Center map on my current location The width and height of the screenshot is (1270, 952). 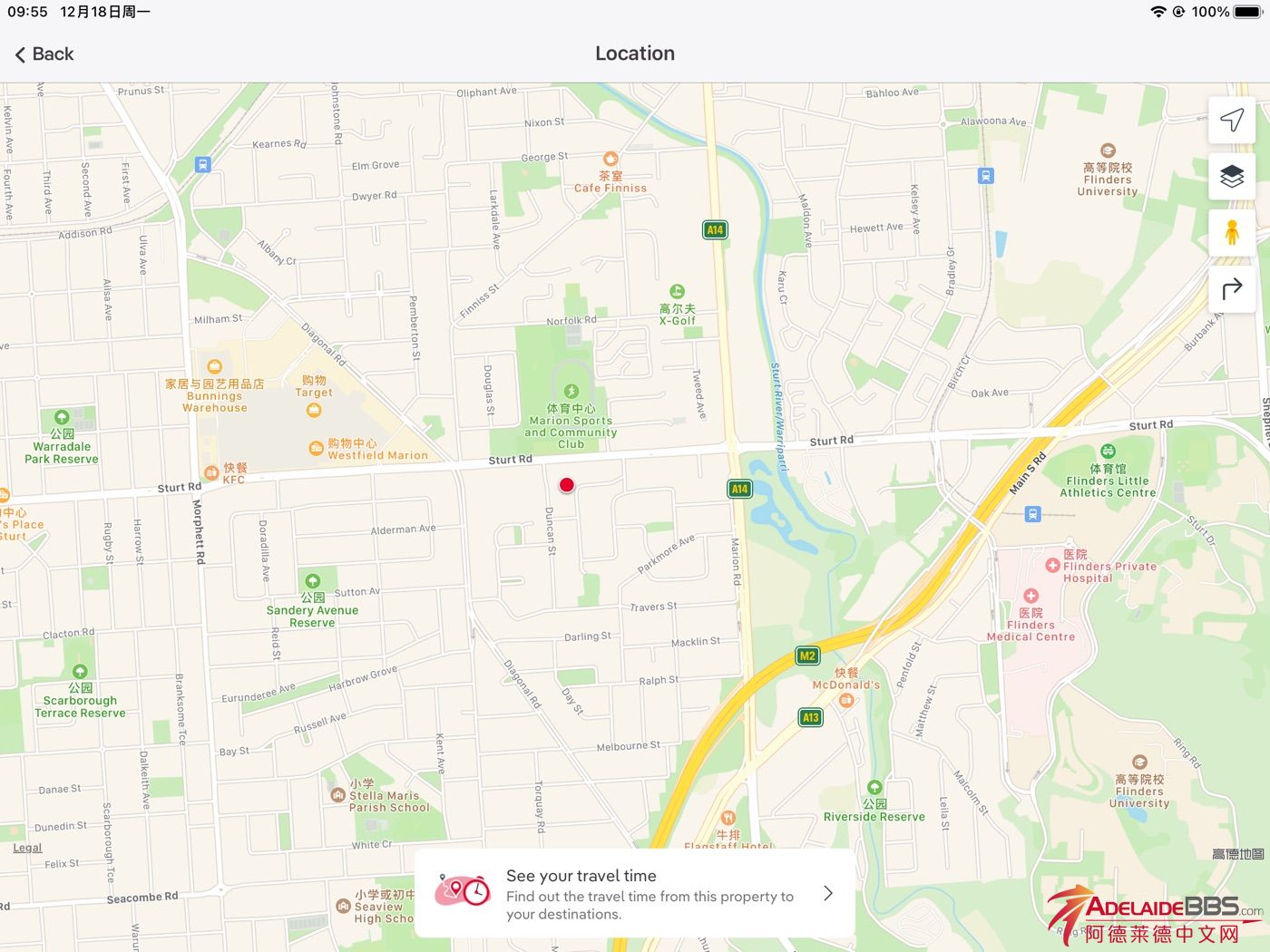click(1231, 120)
